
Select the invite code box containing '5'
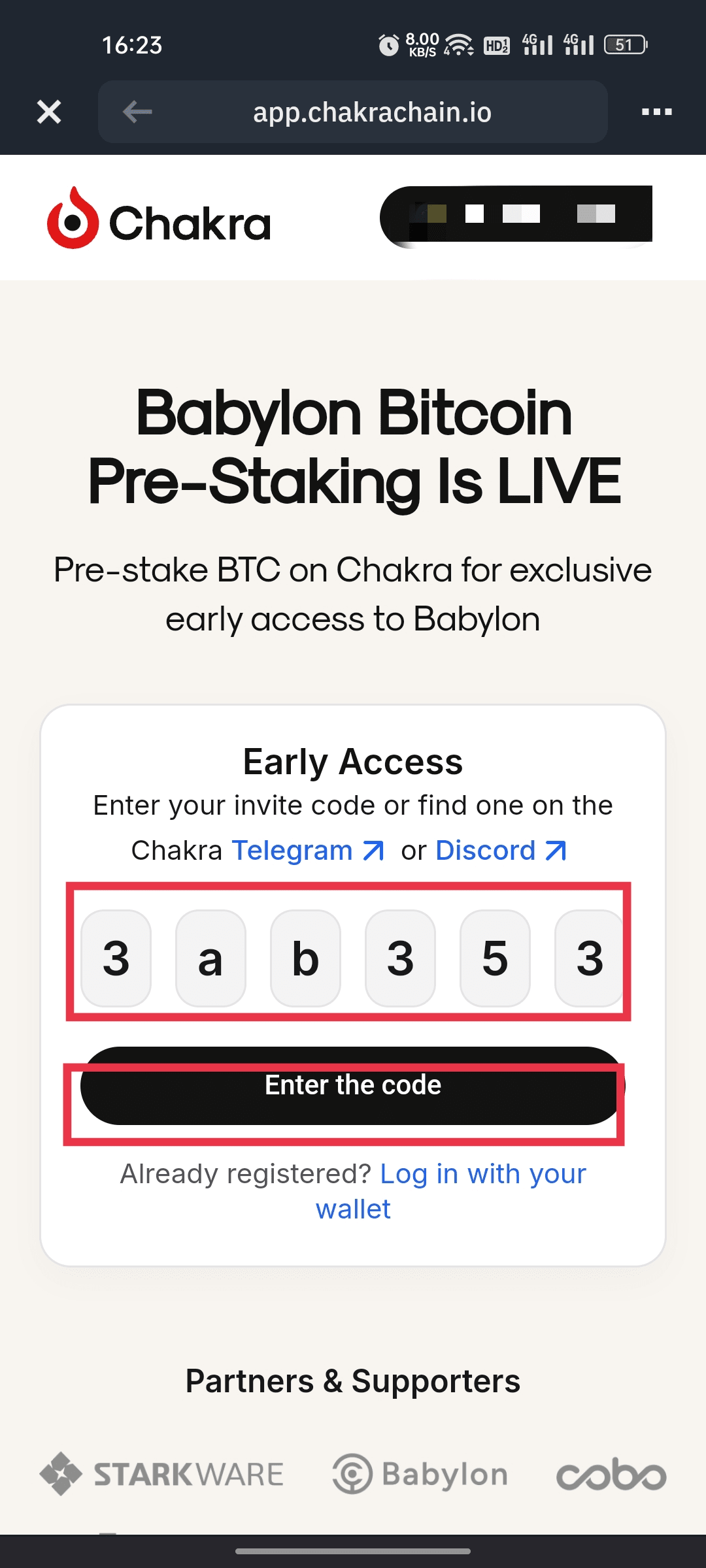tap(495, 958)
